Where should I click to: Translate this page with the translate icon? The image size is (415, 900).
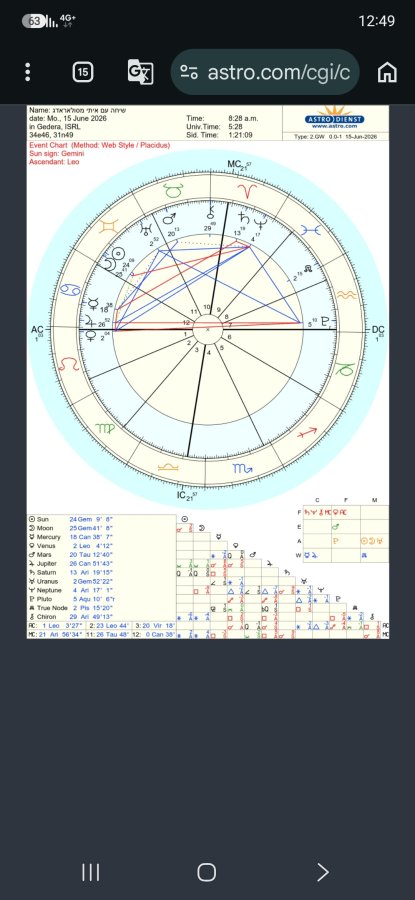140,72
